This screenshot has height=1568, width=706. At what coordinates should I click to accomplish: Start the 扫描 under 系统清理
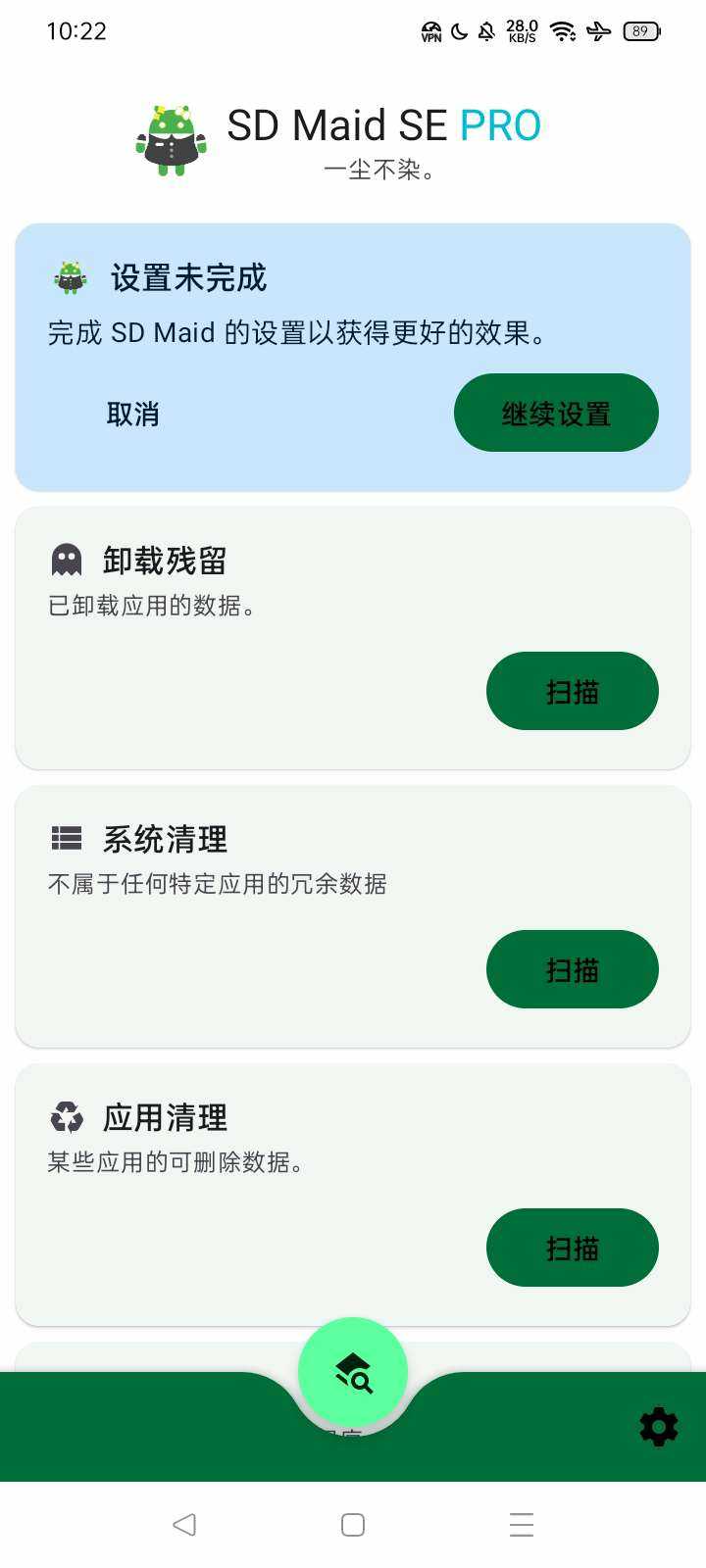[572, 970]
